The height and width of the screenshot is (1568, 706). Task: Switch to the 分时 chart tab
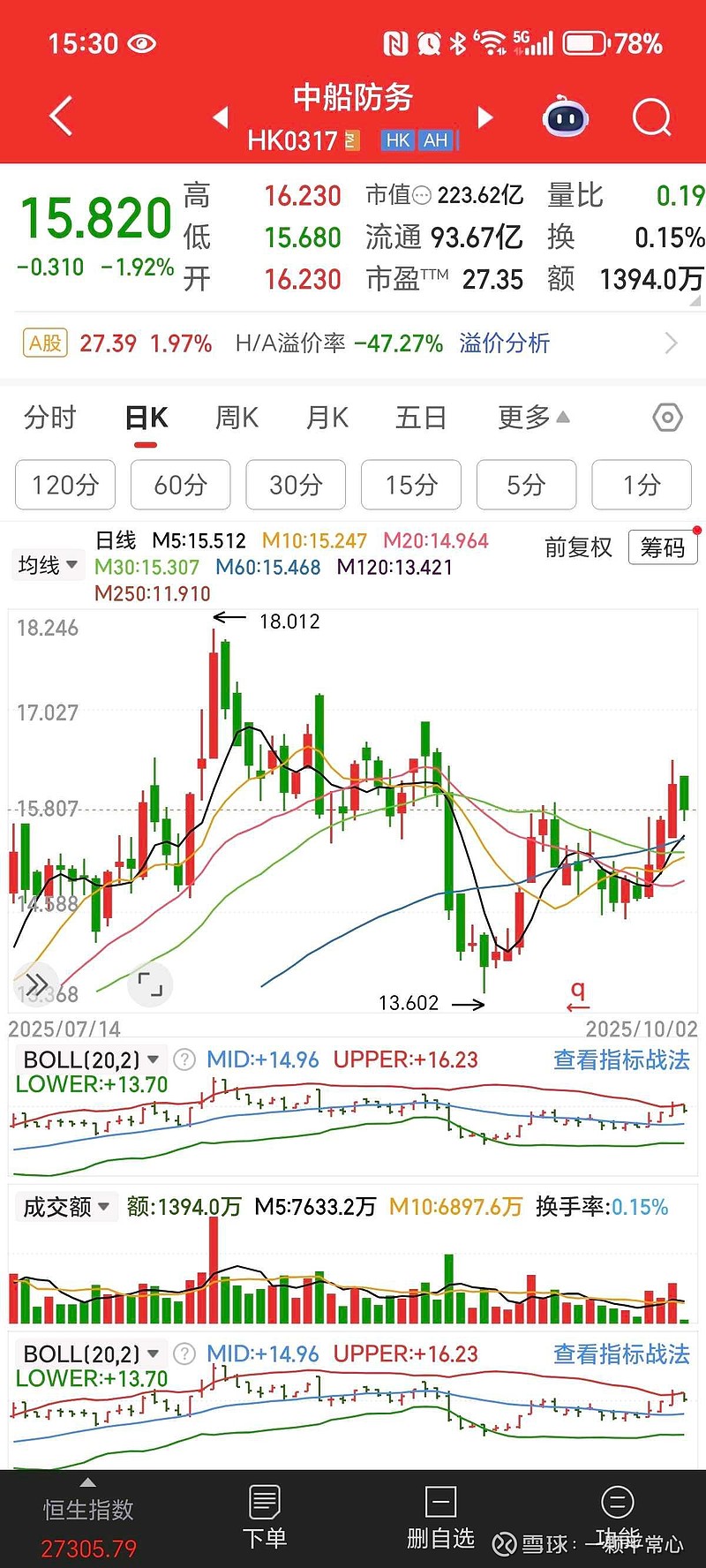(49, 418)
